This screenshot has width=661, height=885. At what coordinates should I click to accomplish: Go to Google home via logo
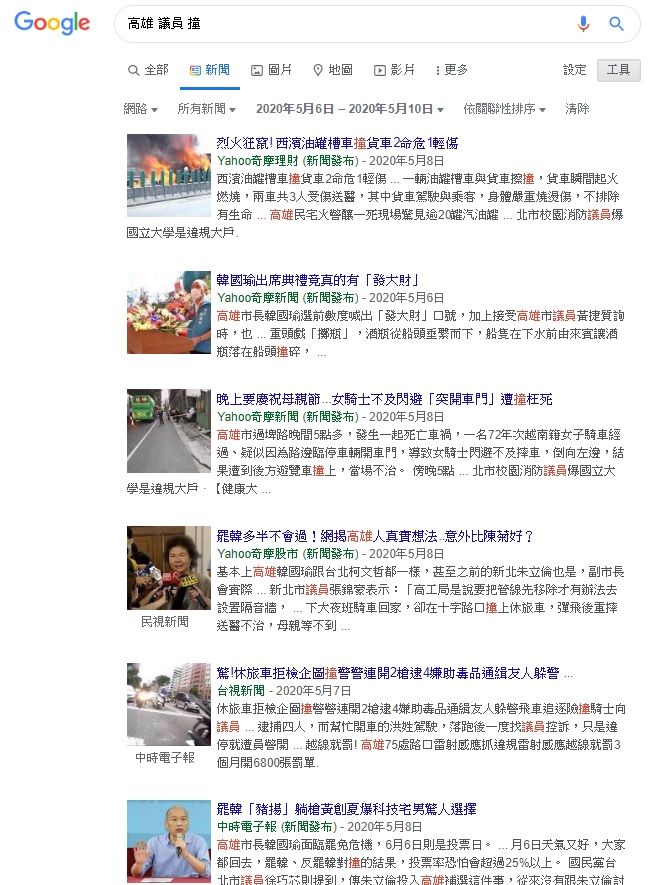(x=52, y=23)
